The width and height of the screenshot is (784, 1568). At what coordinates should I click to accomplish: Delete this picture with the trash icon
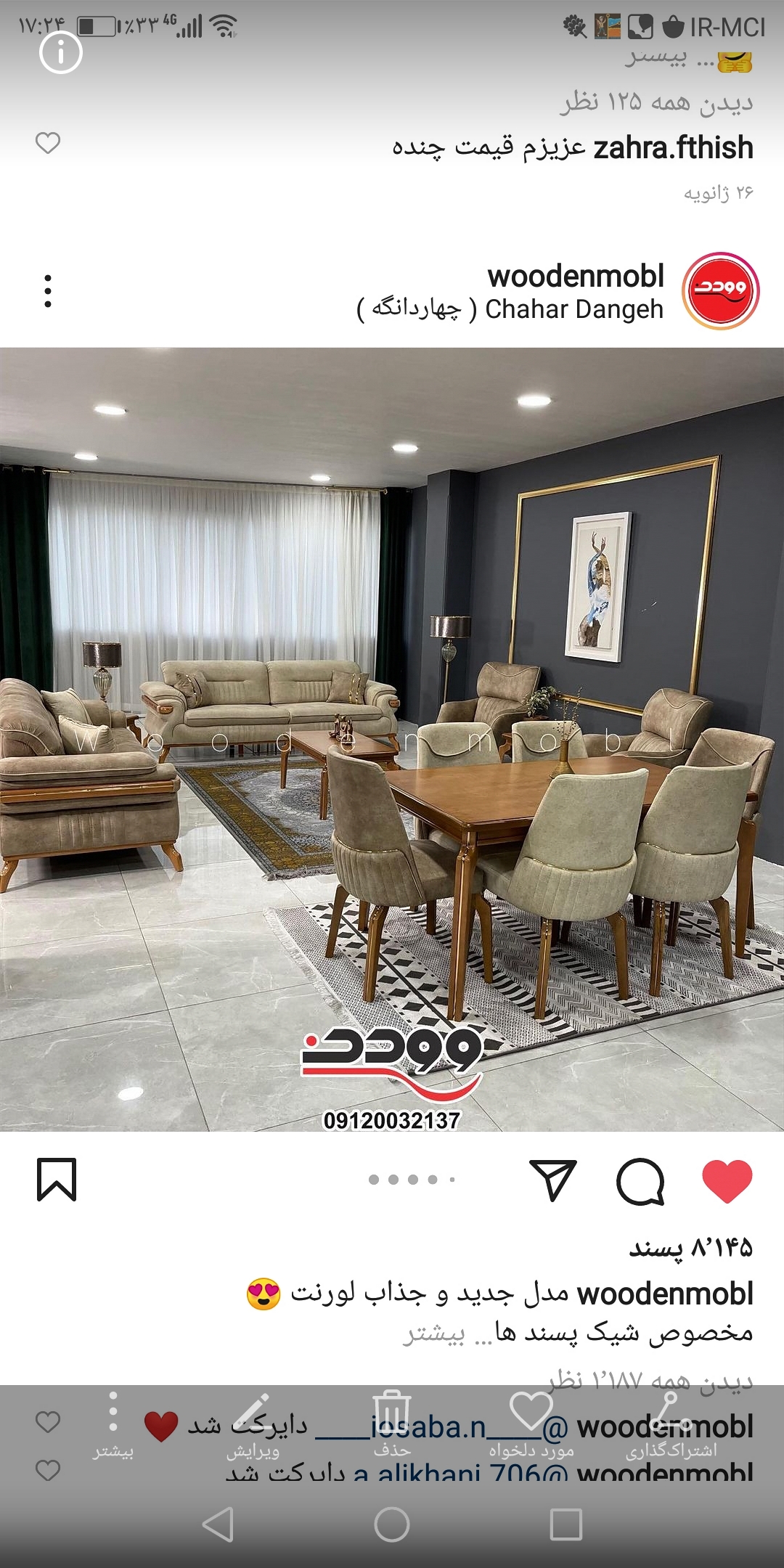coord(392,1424)
